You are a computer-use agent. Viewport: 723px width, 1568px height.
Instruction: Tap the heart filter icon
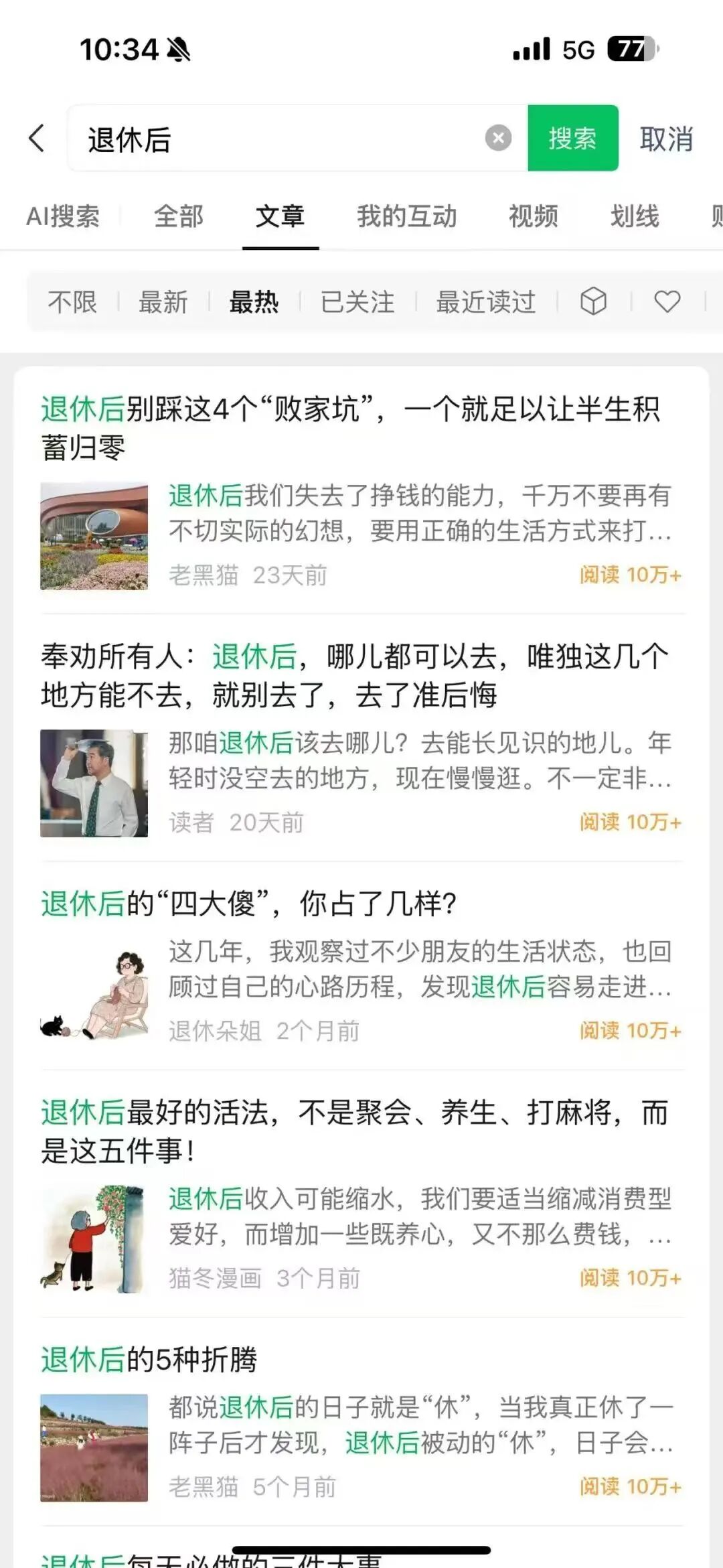coord(667,303)
